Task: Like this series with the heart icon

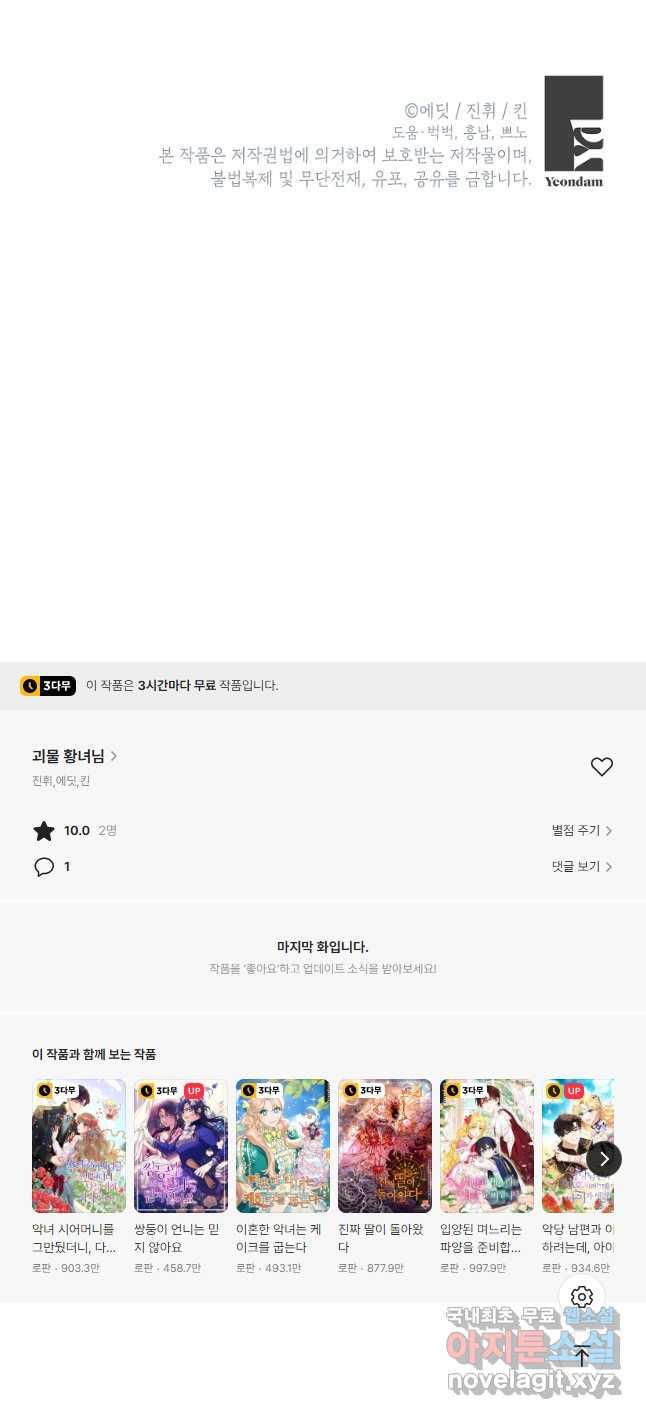Action: click(601, 767)
